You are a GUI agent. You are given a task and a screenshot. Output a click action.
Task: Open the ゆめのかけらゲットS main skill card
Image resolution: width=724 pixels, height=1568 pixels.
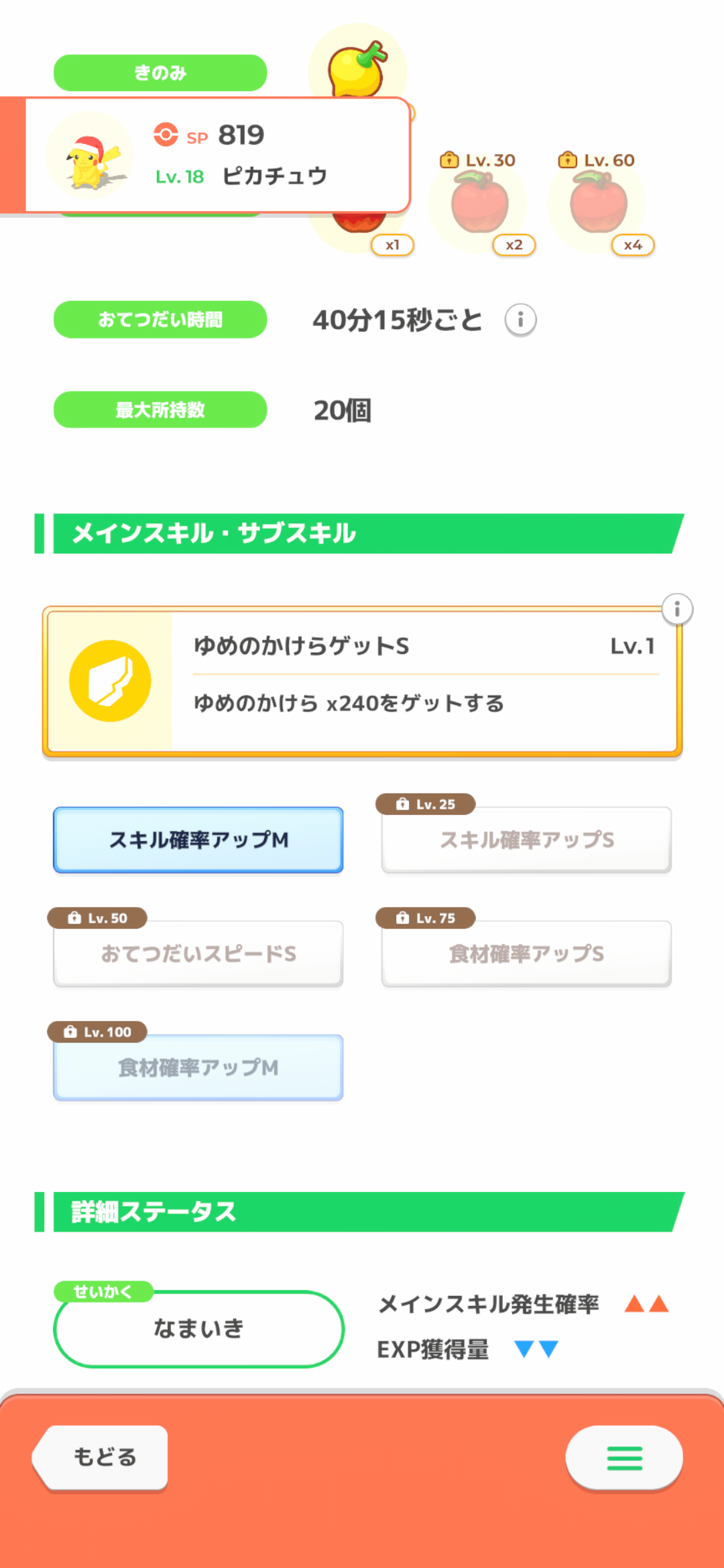coord(362,681)
